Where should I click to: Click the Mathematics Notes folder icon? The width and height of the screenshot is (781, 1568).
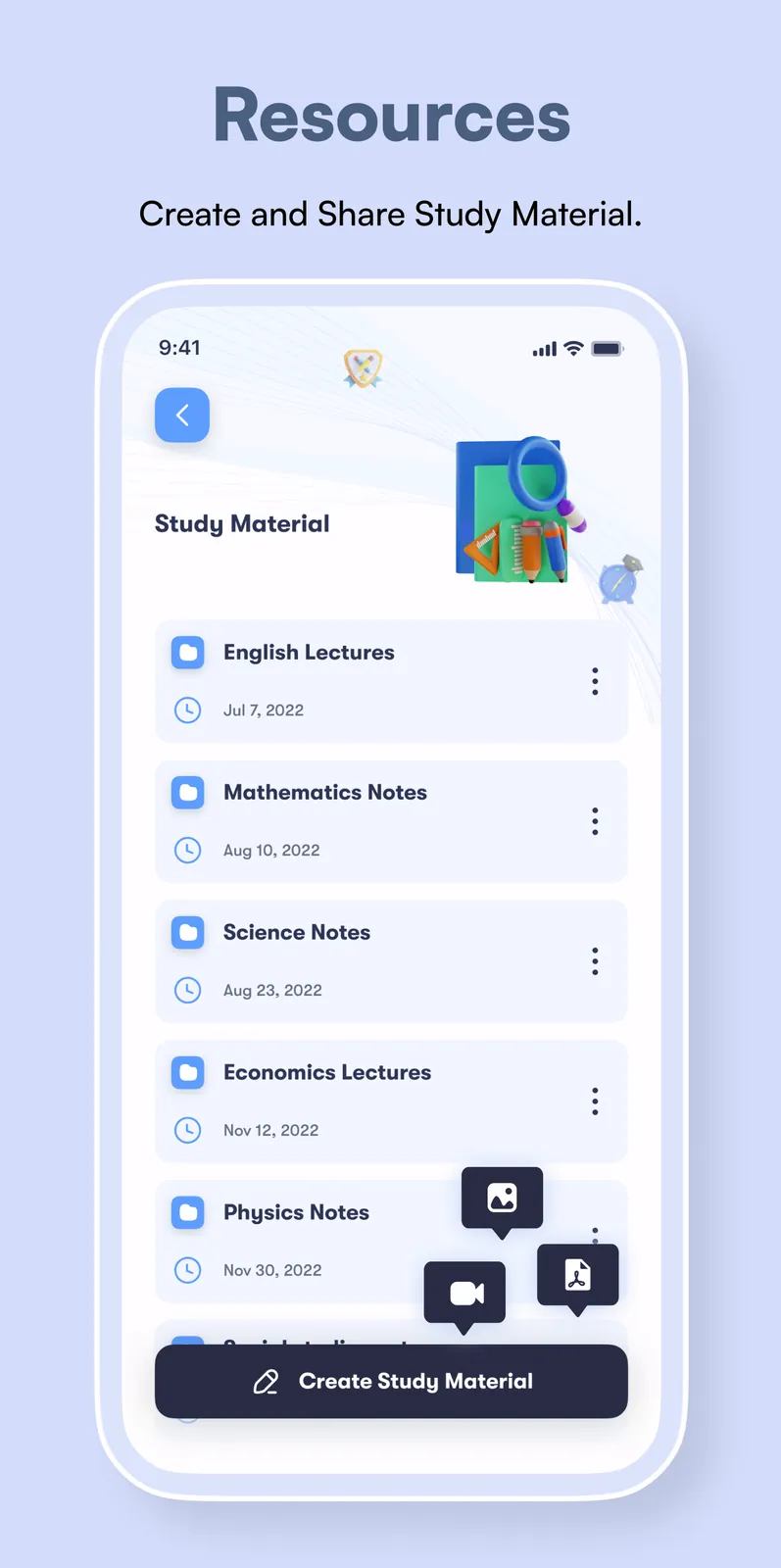187,793
